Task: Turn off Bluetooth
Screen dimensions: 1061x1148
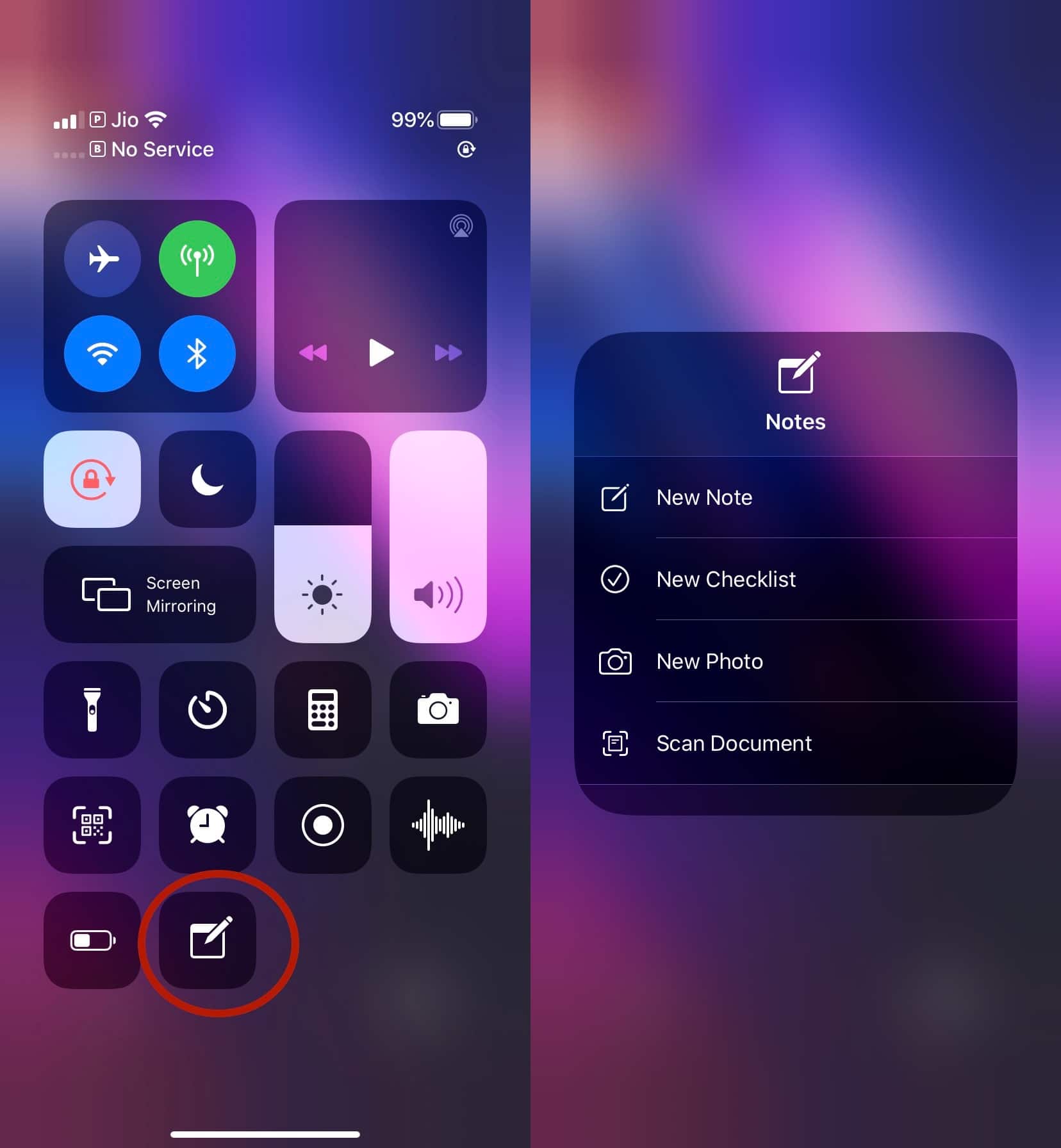Action: (x=197, y=354)
